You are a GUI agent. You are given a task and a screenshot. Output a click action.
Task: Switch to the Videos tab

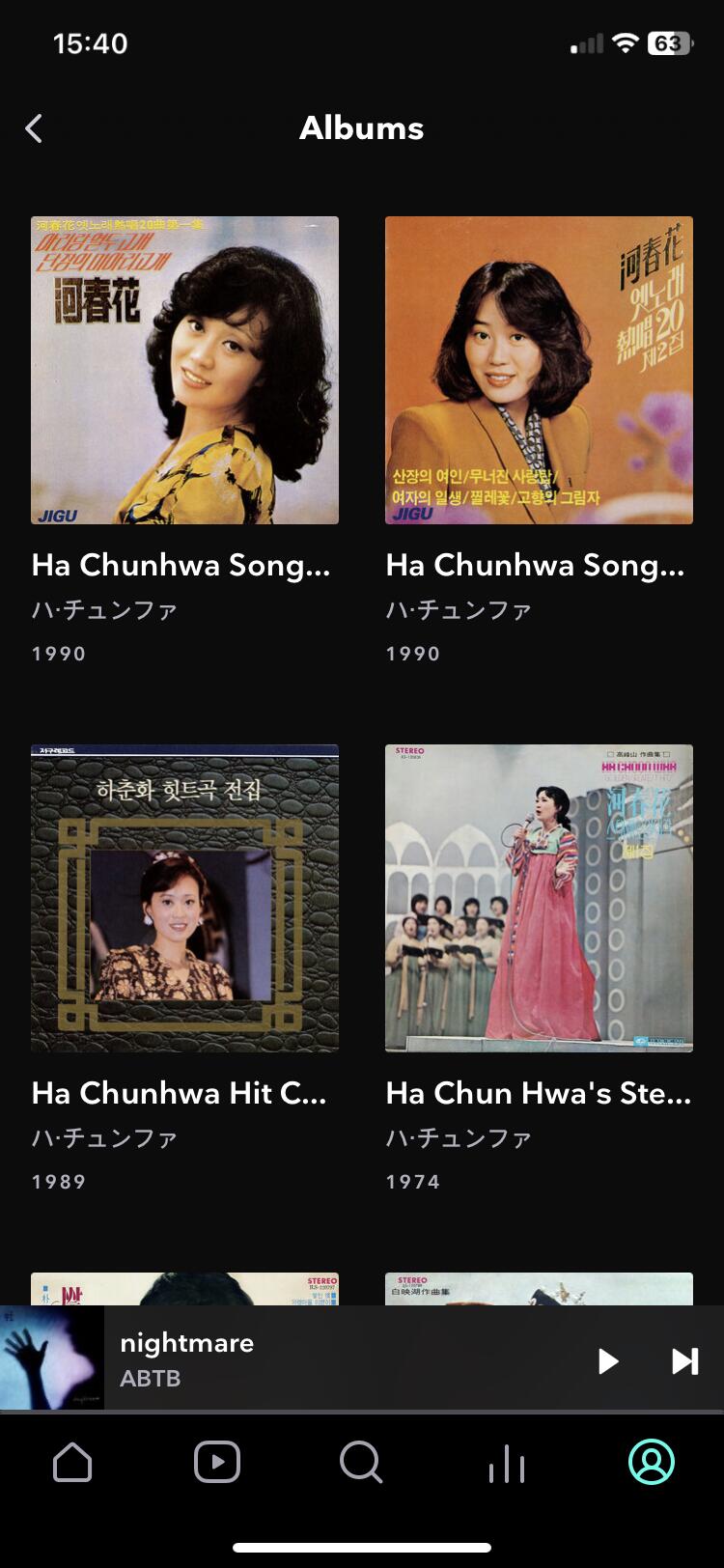tap(217, 1463)
